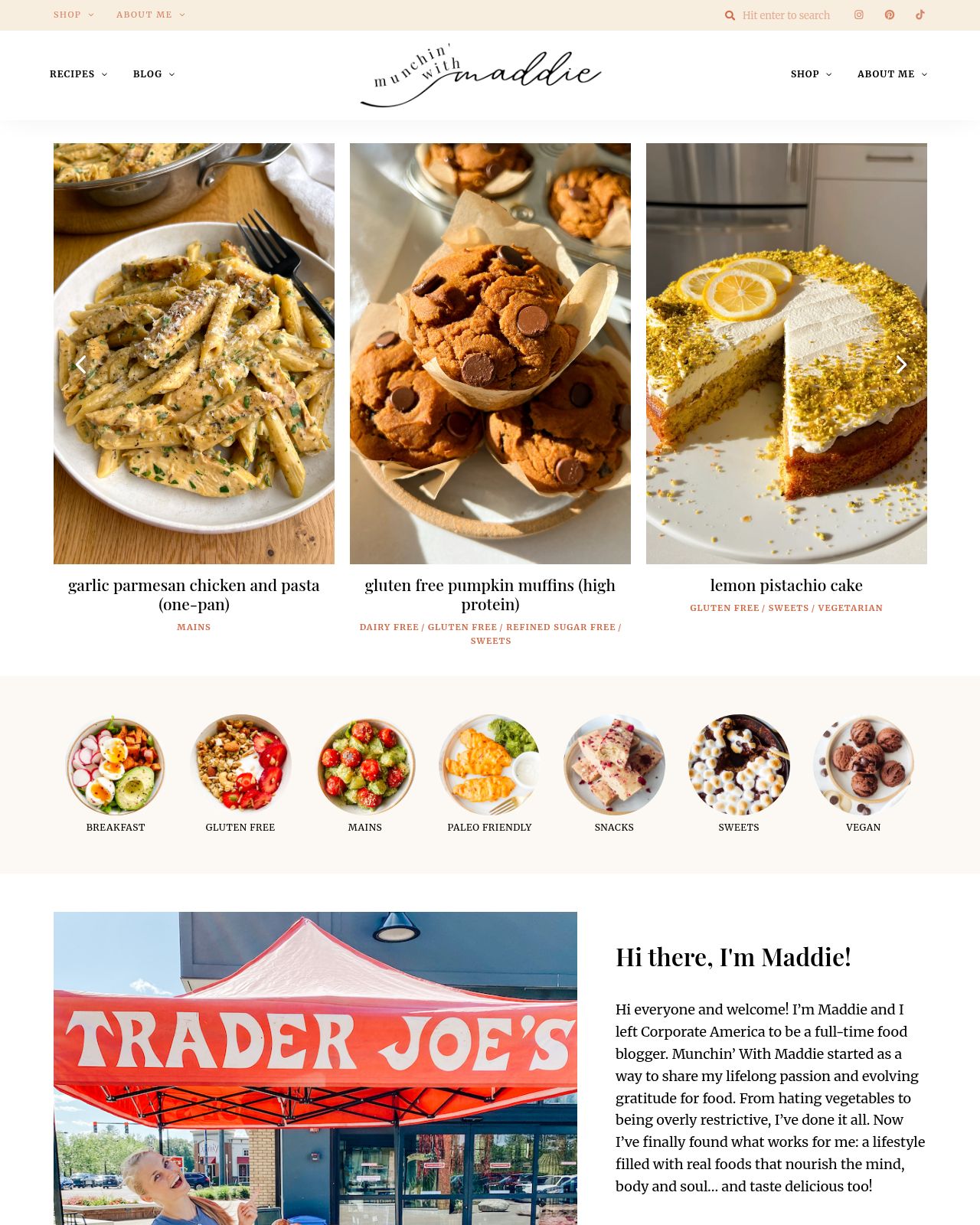This screenshot has width=980, height=1225.
Task: Expand About Me in main navigation
Action: 892,74
